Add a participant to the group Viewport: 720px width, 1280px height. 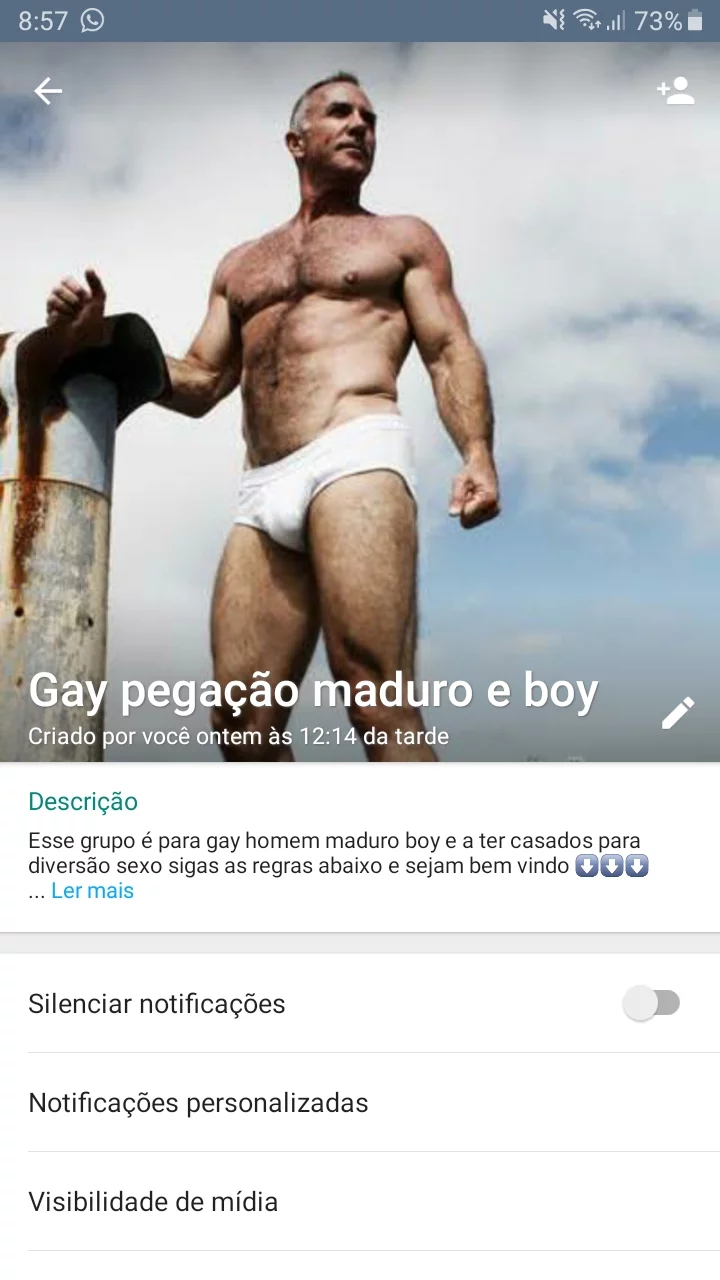click(x=675, y=92)
